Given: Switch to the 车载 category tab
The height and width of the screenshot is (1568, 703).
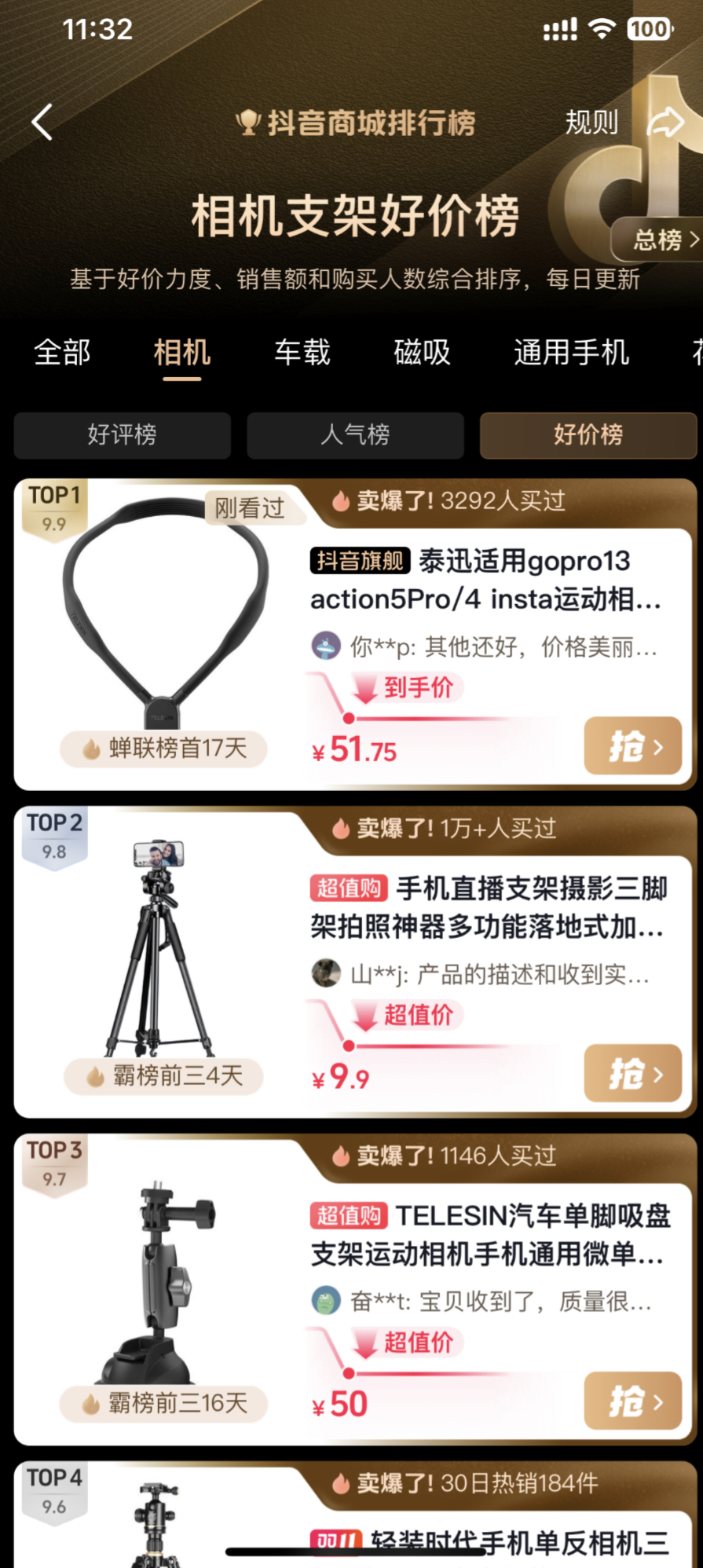Looking at the screenshot, I should click(x=302, y=352).
